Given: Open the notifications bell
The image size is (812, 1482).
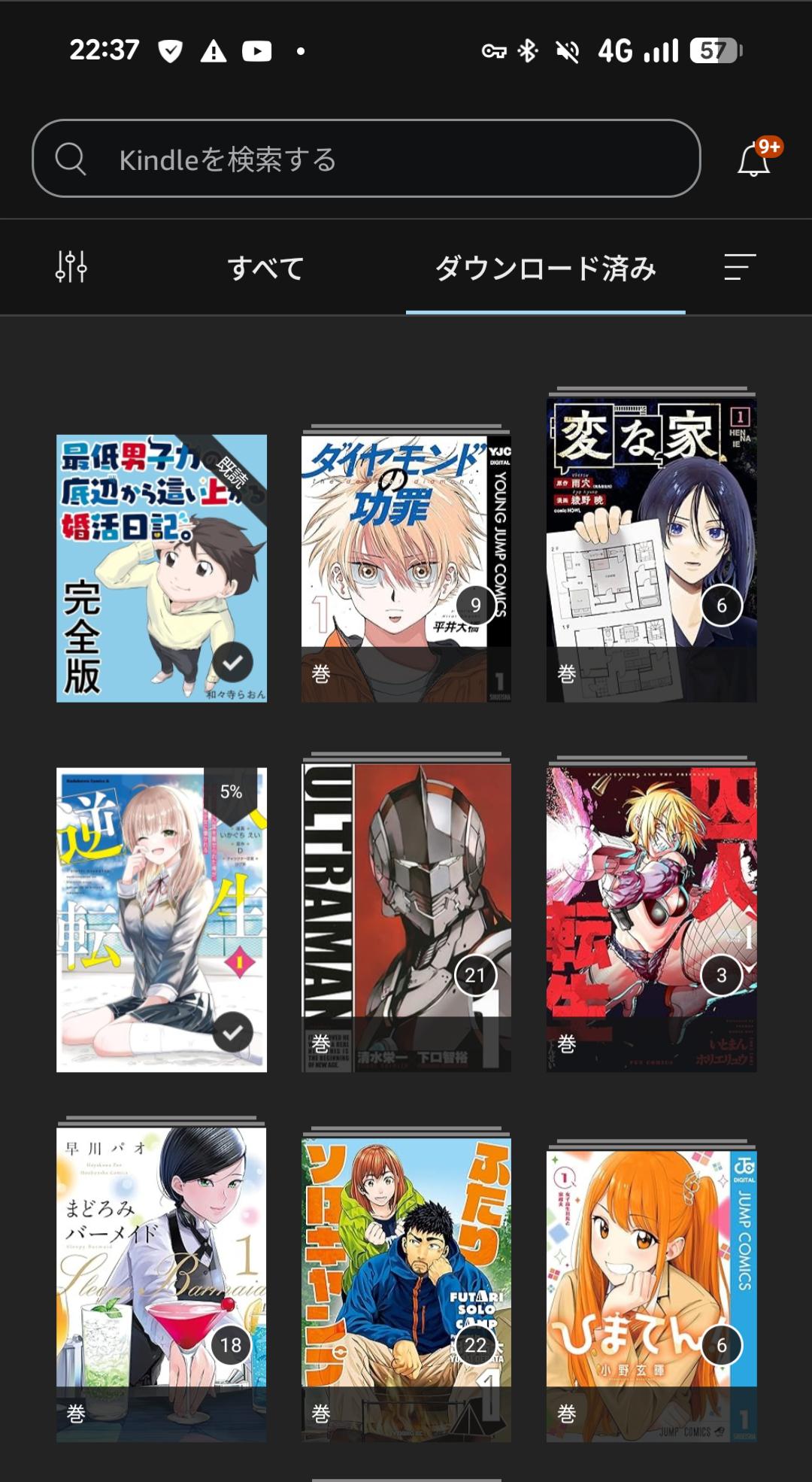Looking at the screenshot, I should (x=753, y=159).
